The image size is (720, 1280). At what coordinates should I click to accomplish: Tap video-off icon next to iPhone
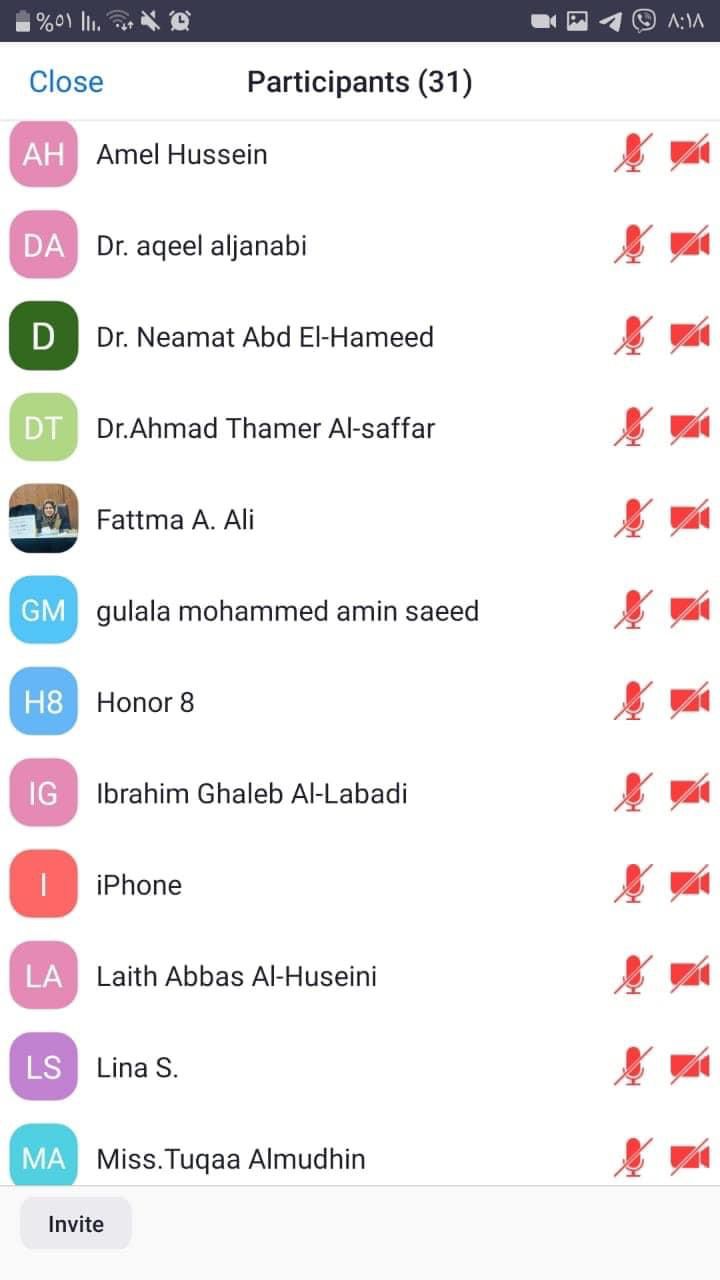(689, 885)
